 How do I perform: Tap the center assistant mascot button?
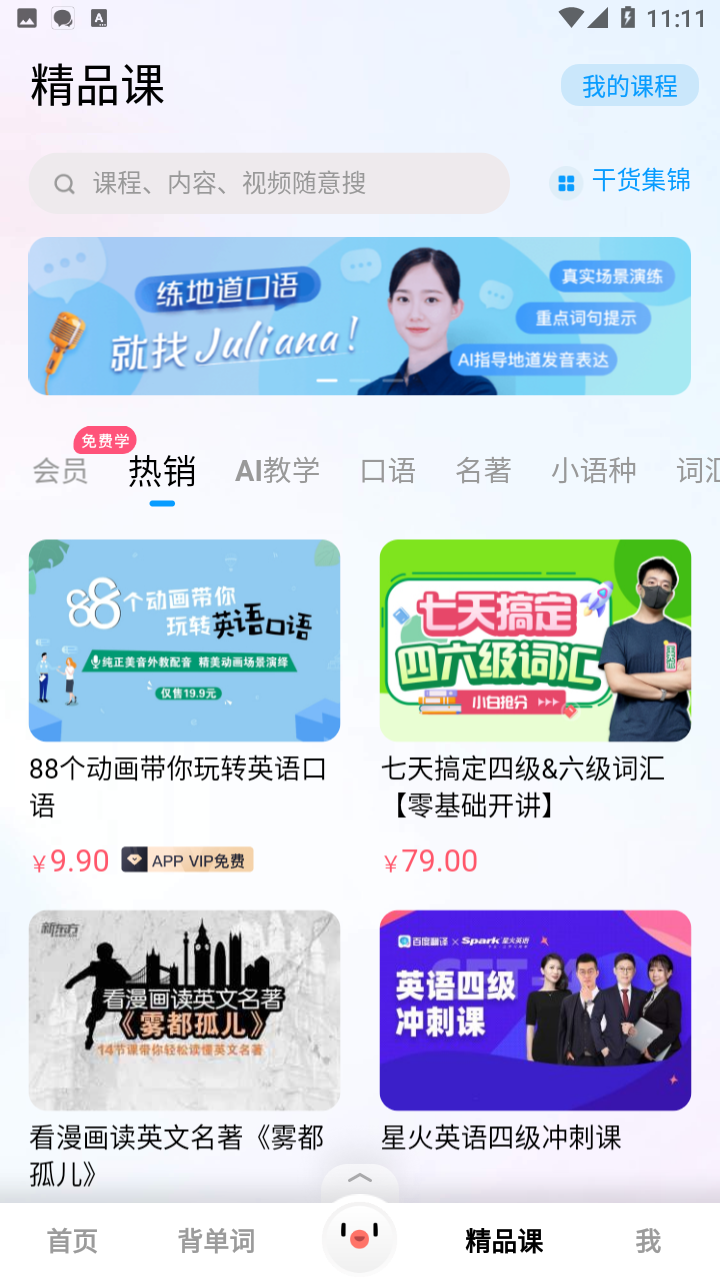[359, 1238]
